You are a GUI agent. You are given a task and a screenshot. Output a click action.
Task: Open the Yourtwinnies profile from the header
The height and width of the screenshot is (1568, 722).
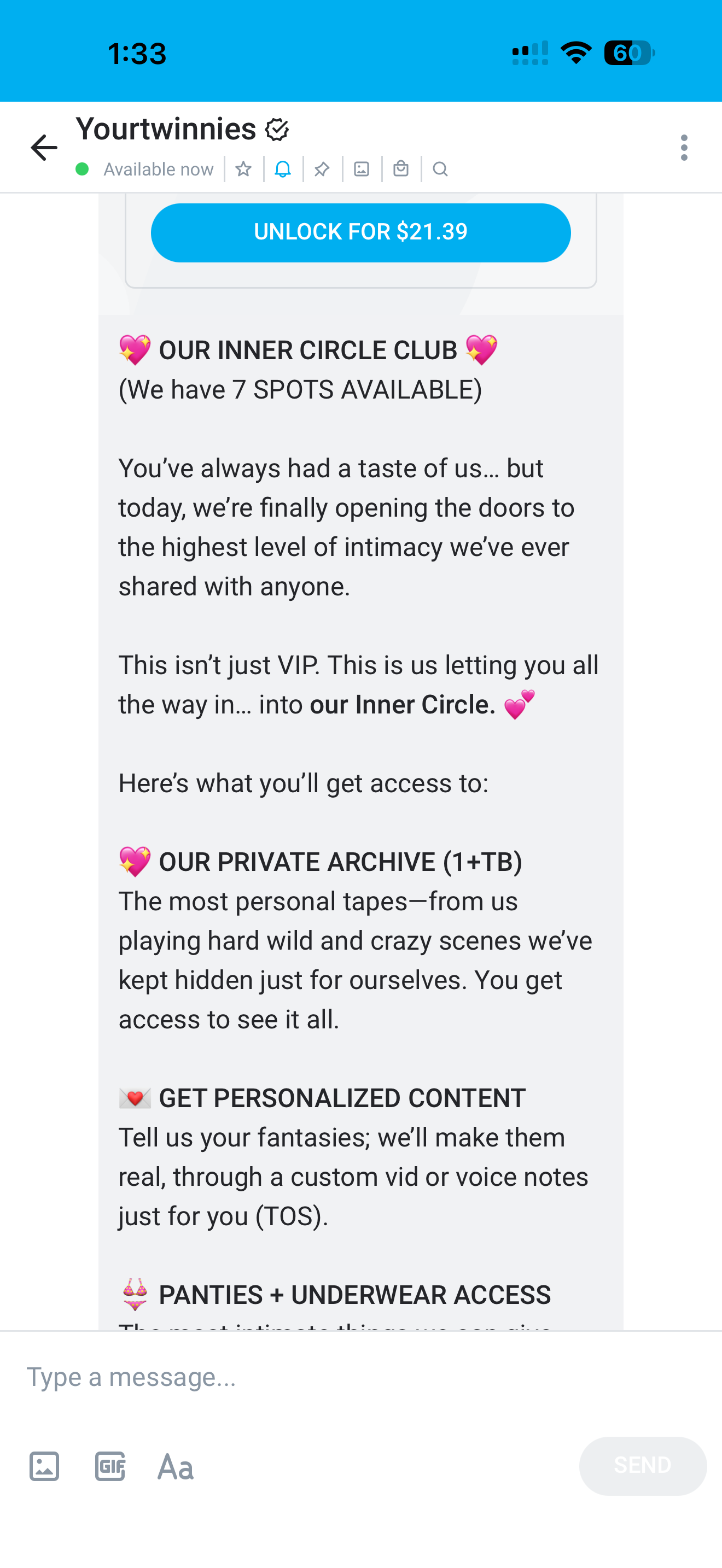166,129
